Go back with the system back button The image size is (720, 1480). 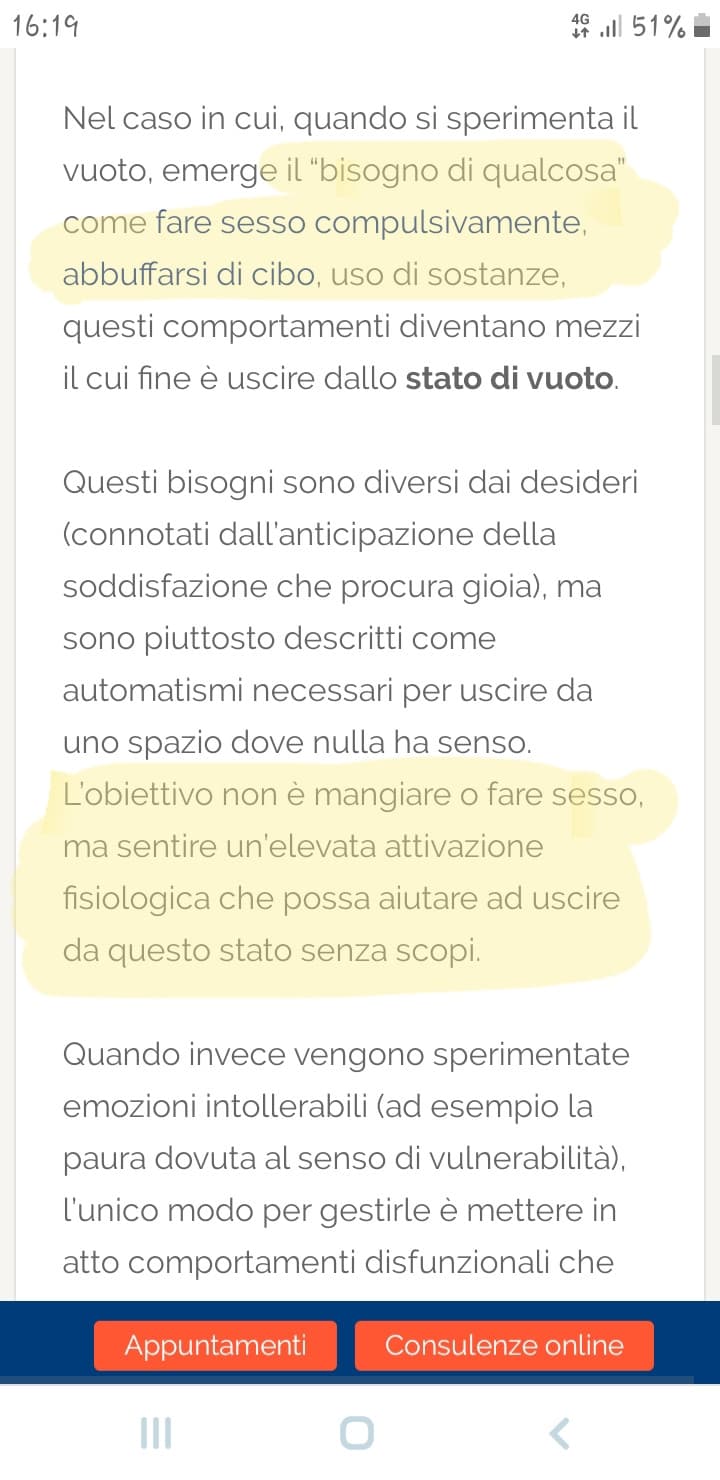click(x=561, y=1433)
